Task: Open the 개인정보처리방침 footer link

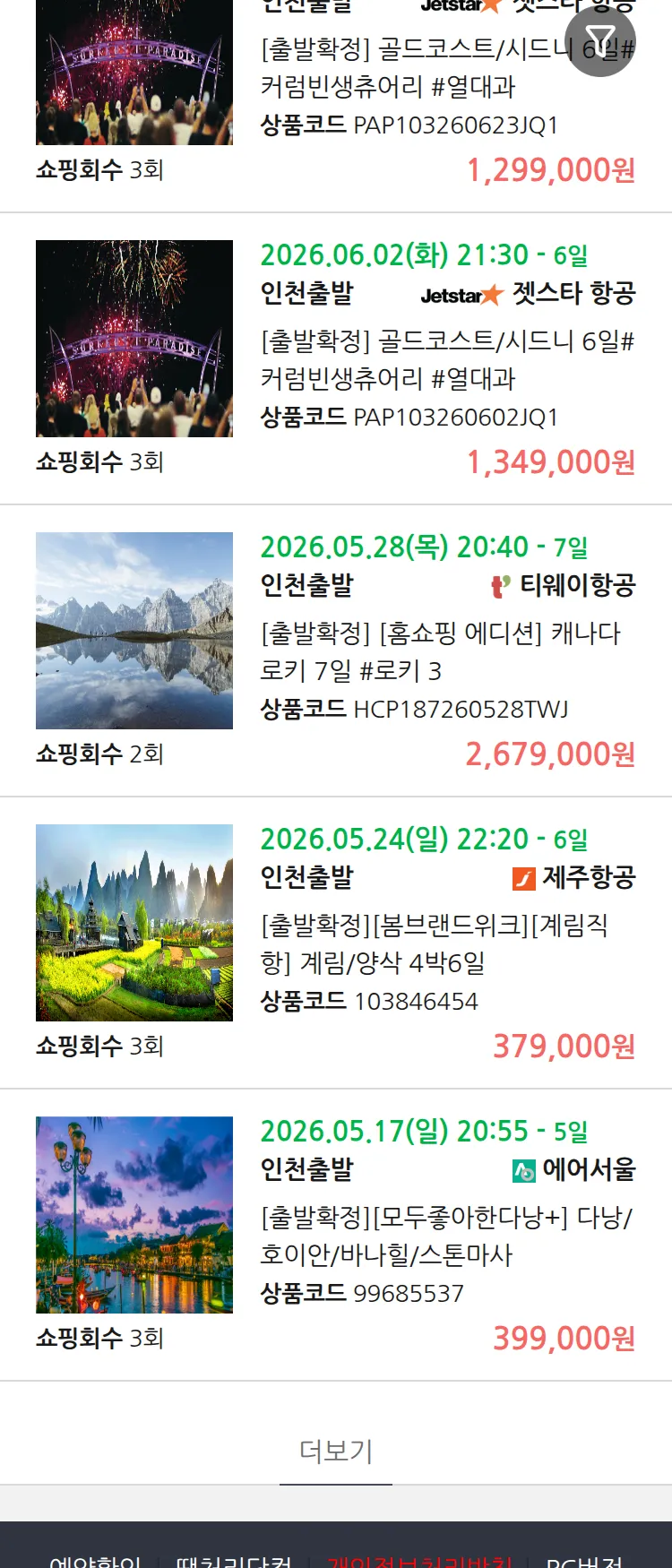Action: pos(419,1560)
